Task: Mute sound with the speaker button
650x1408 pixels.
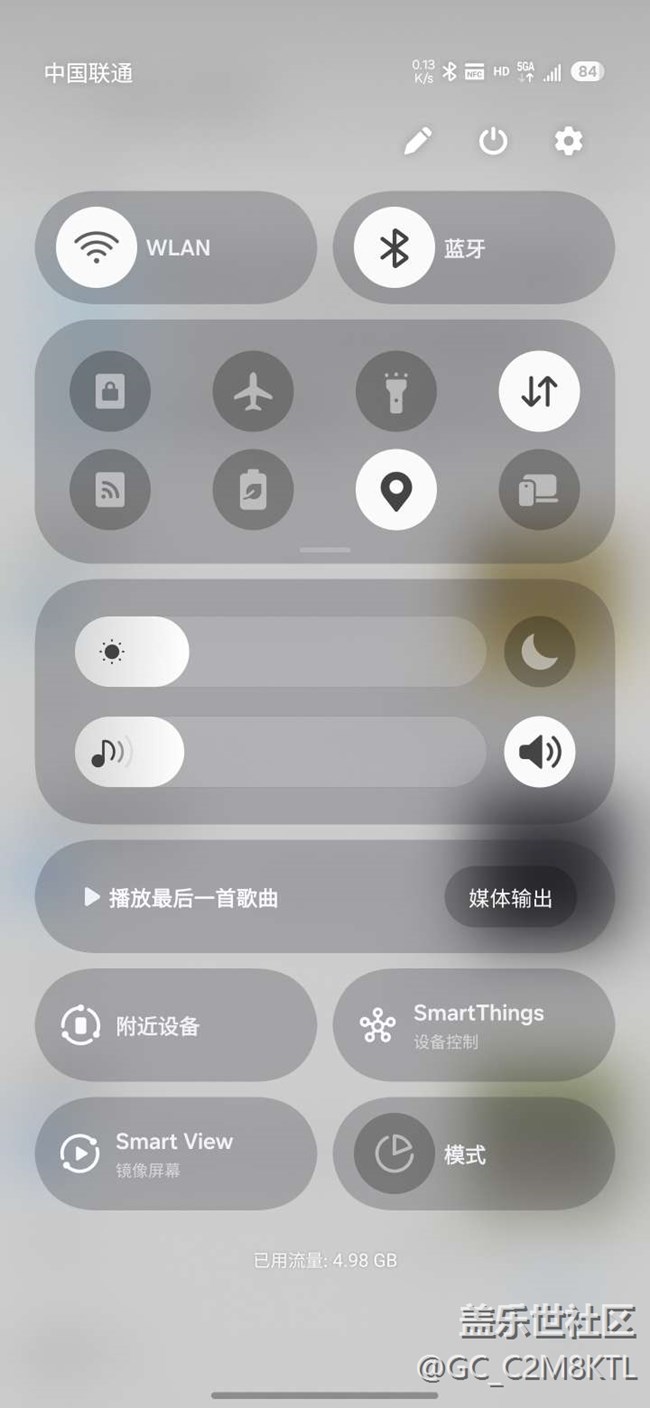Action: pos(539,751)
